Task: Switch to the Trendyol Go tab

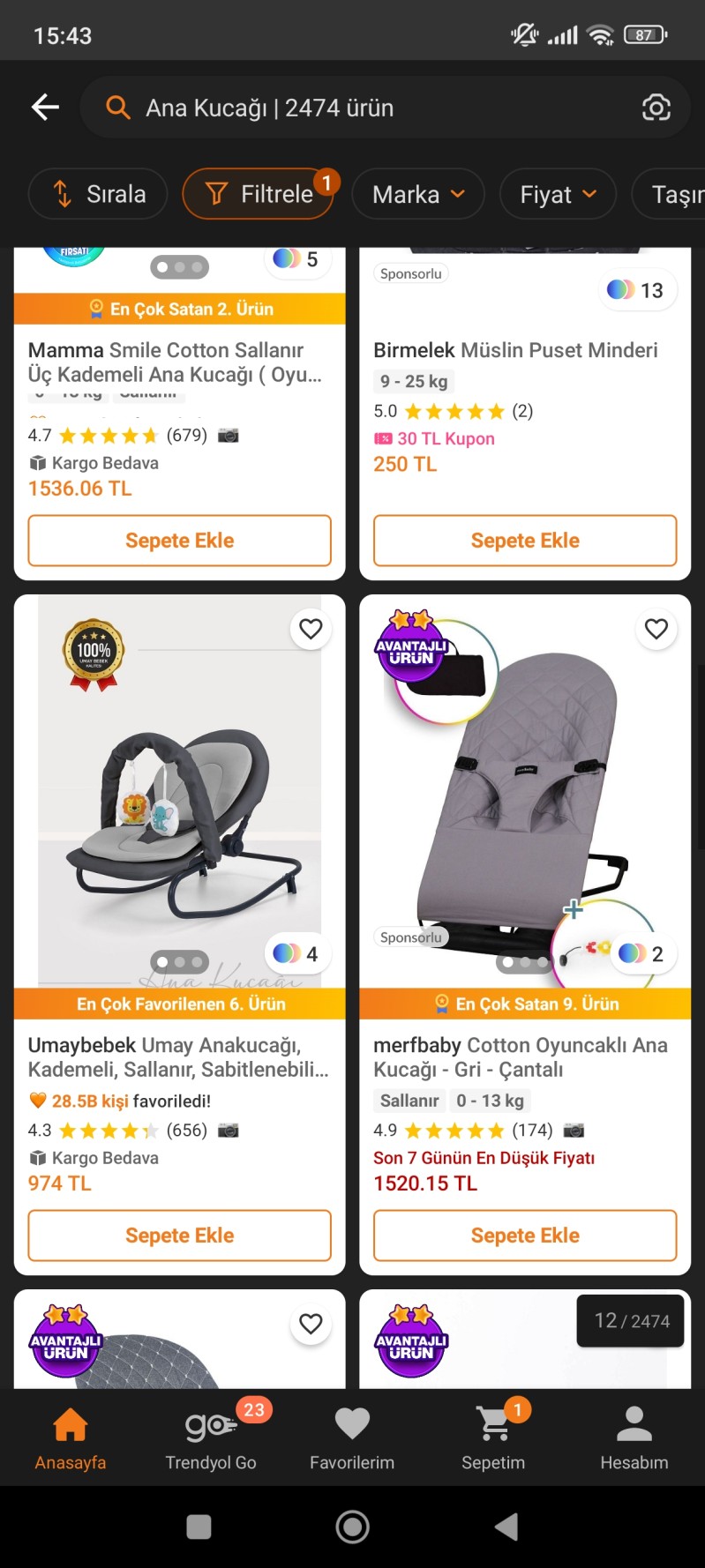Action: point(211,1437)
